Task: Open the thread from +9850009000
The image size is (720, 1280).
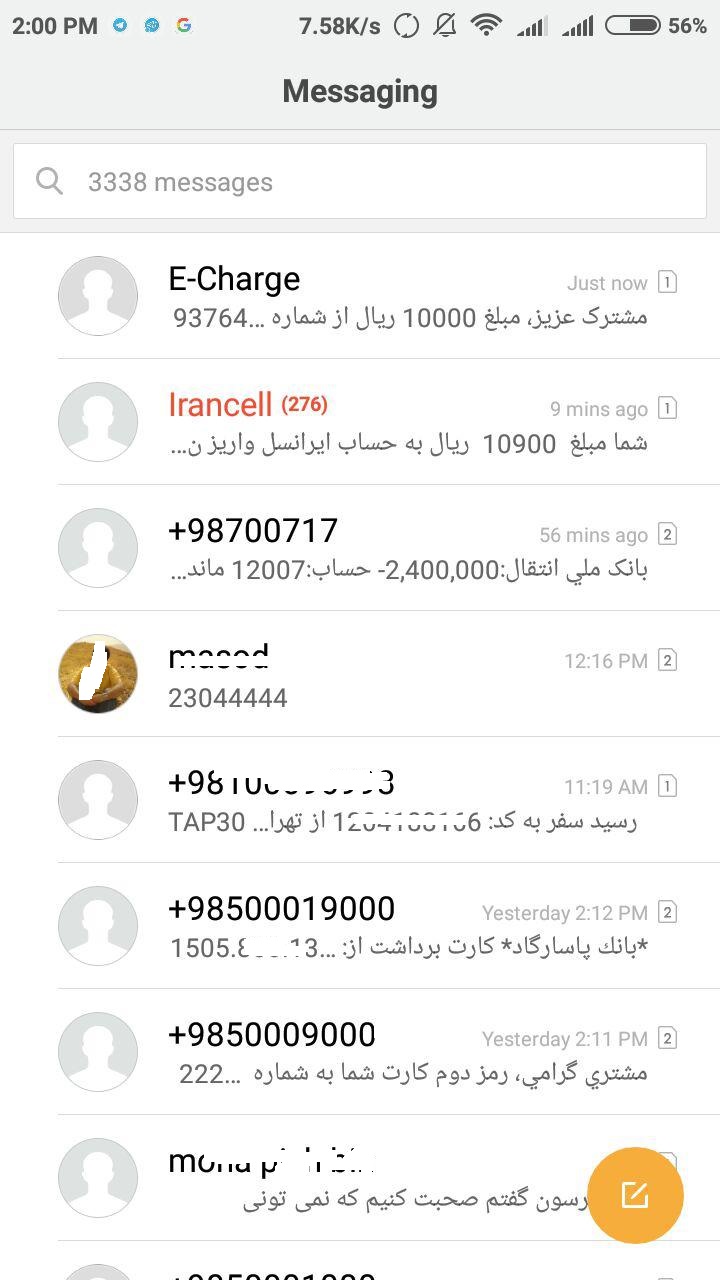Action: click(x=400, y=1053)
